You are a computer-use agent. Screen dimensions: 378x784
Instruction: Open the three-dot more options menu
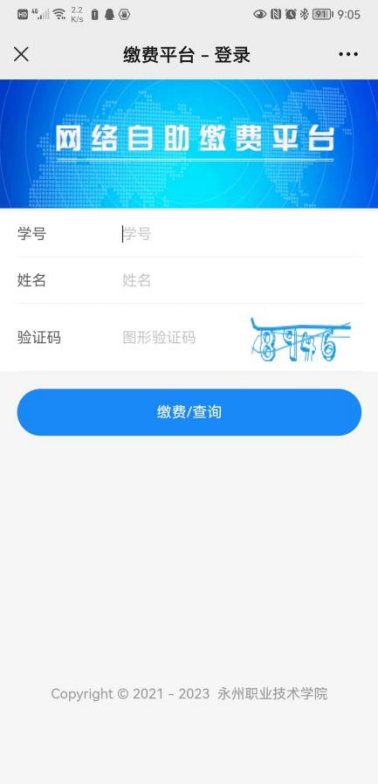point(348,54)
